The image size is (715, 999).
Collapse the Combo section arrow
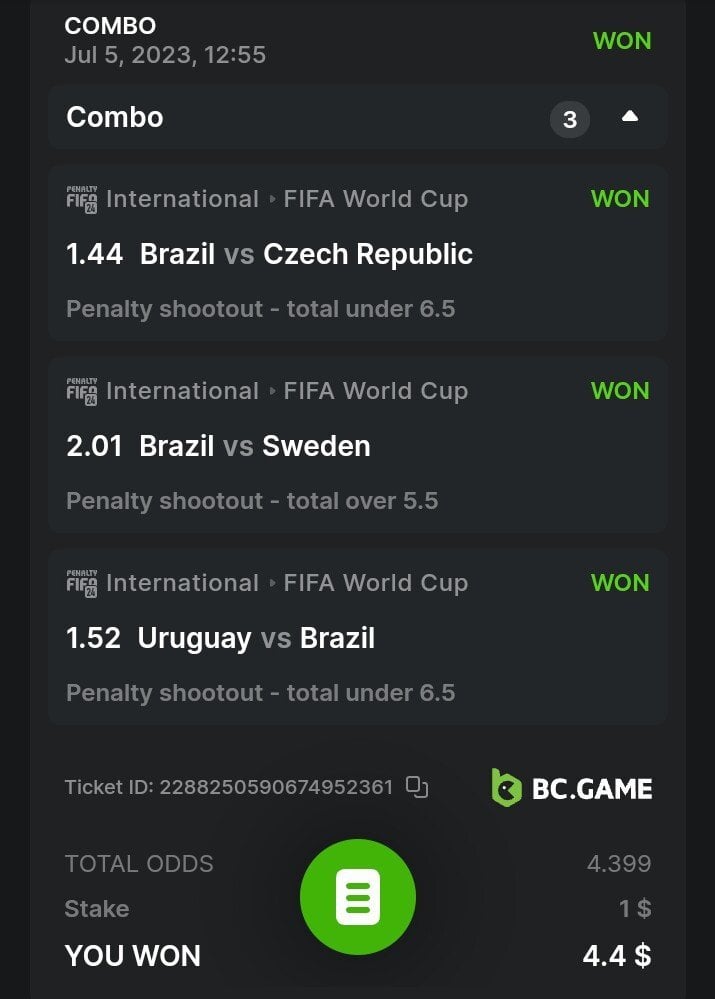pos(629,117)
